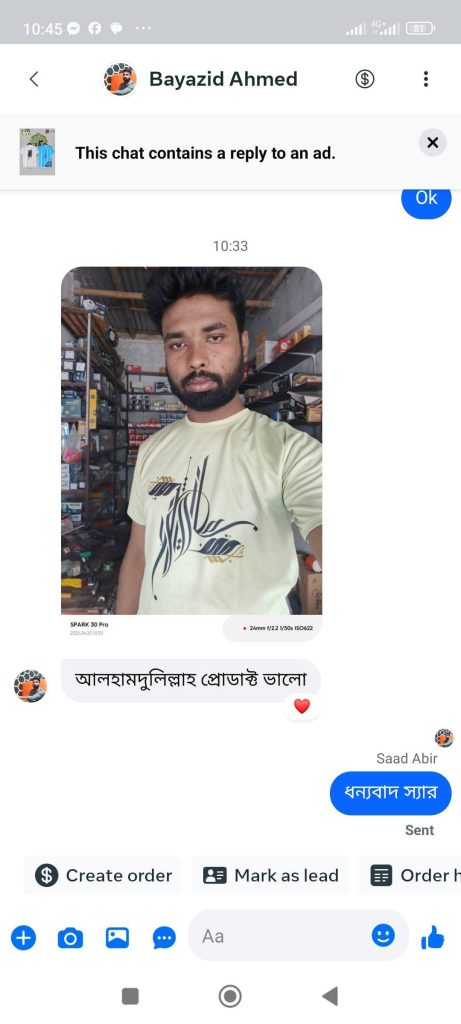Screen dimensions: 461x1024
Task: Launch the camera from the composer
Action: [x=71, y=938]
